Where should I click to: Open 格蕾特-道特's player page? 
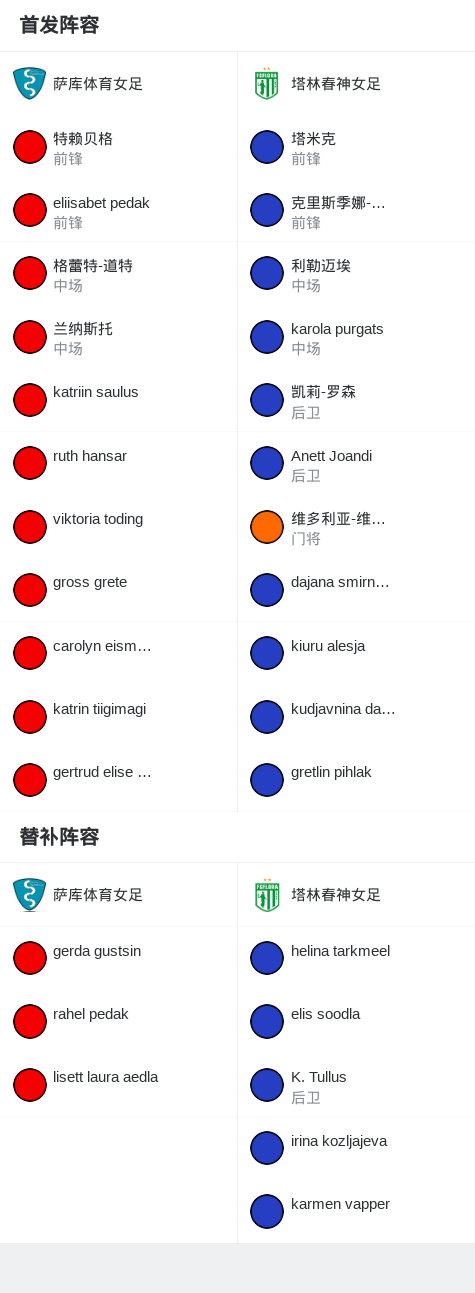coord(118,274)
